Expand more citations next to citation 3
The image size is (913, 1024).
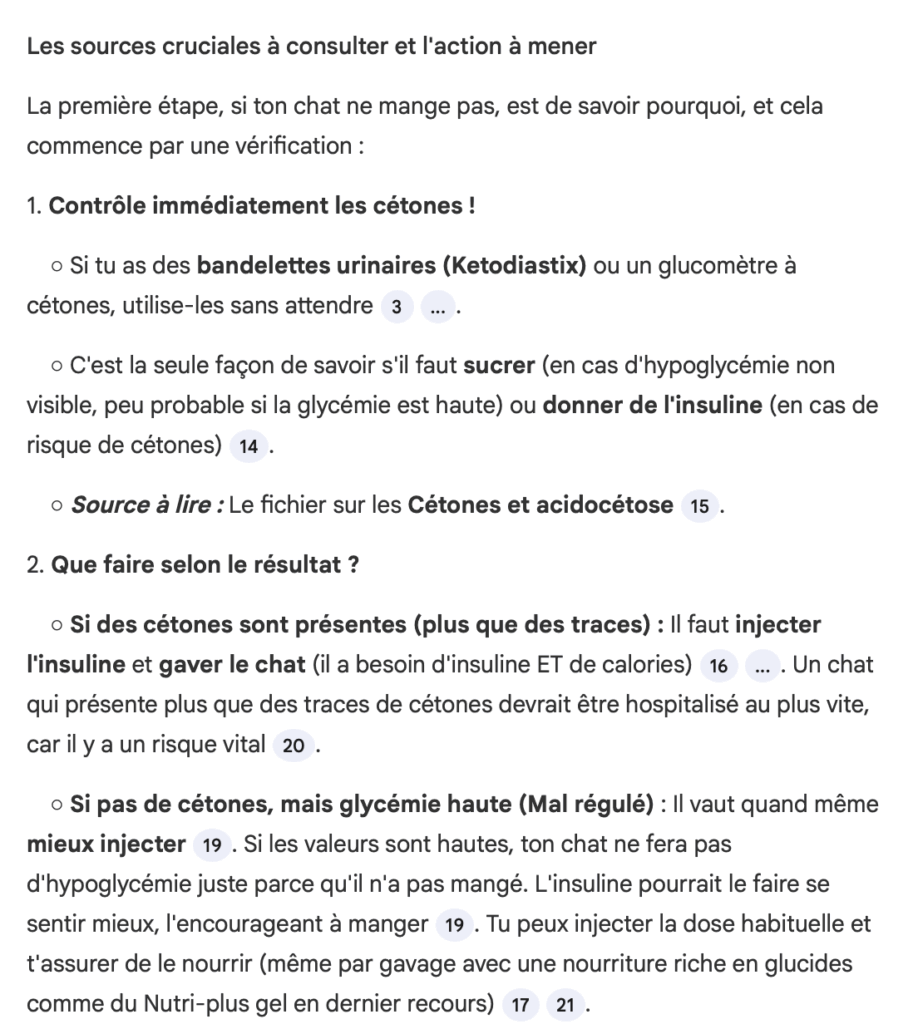437,307
